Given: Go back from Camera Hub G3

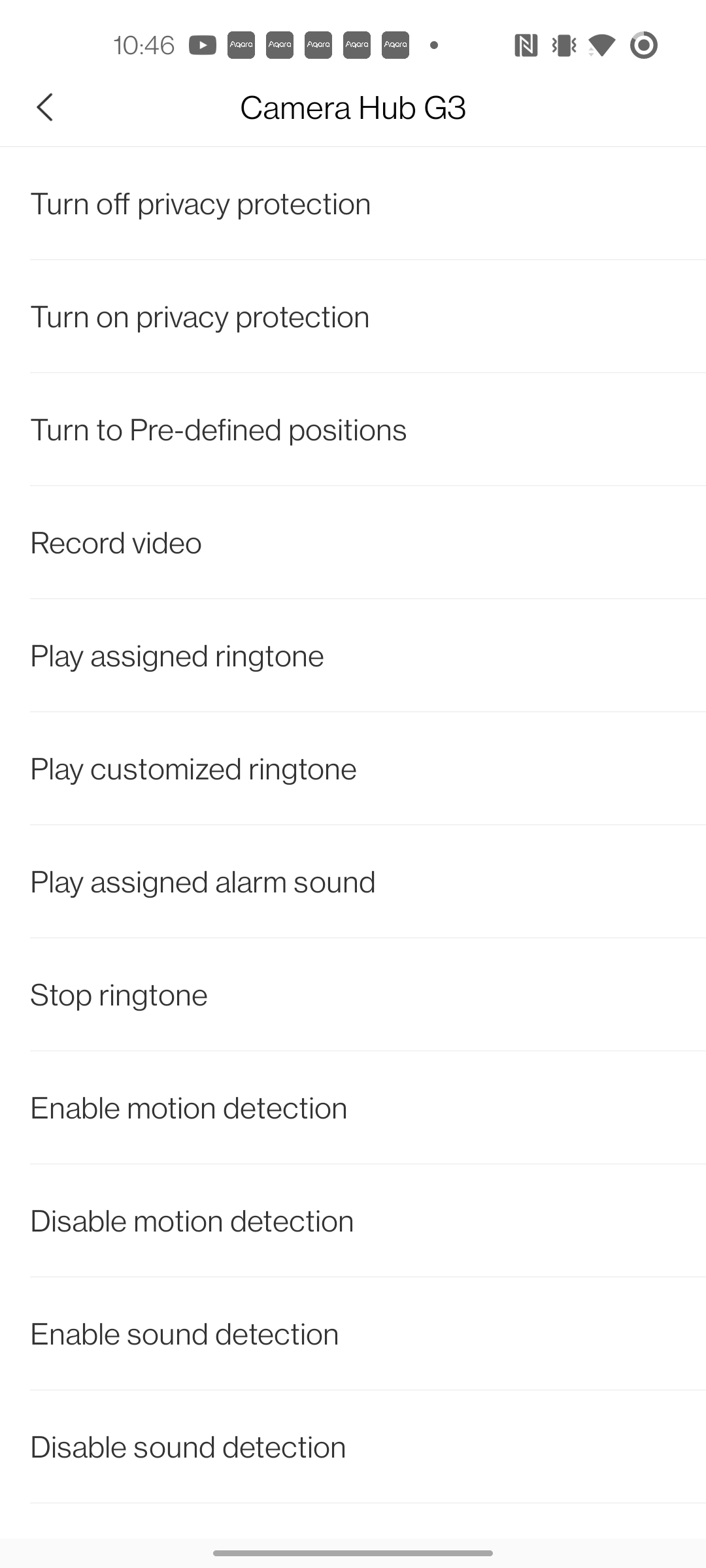Looking at the screenshot, I should [44, 108].
